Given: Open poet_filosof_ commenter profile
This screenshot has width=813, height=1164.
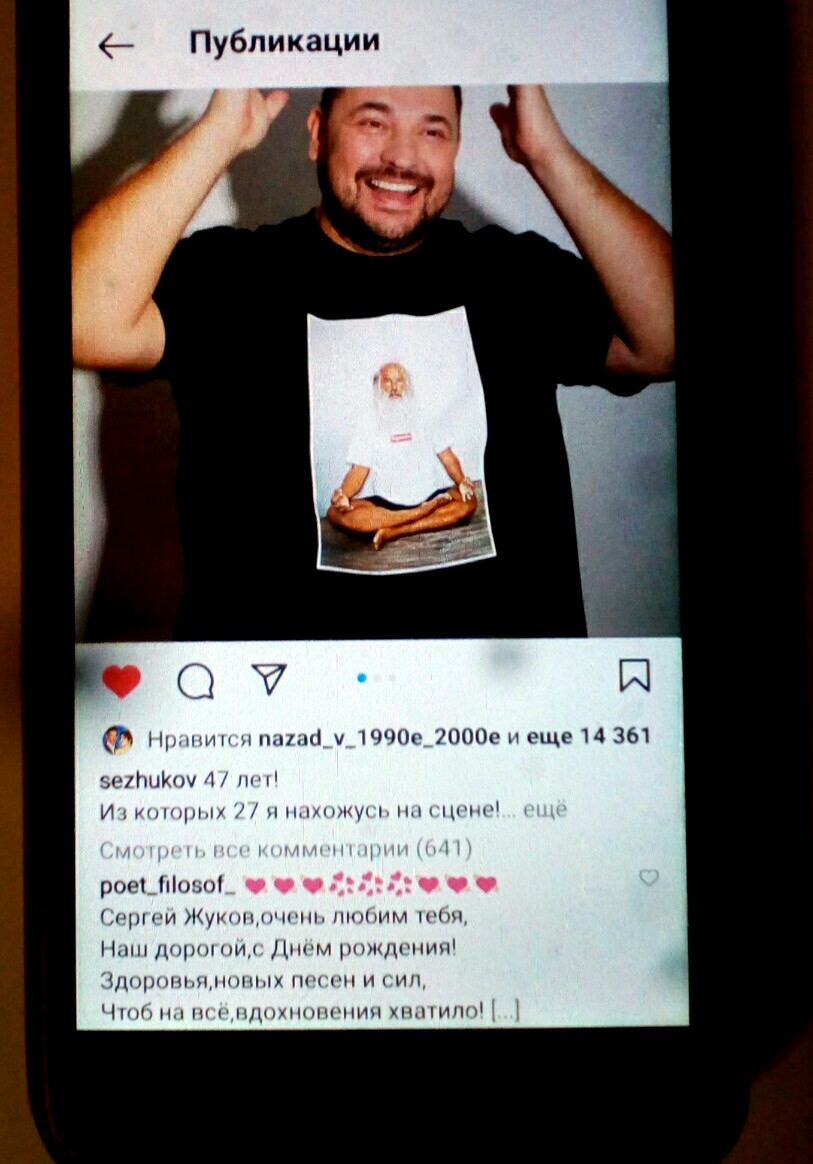Looking at the screenshot, I should point(168,885).
